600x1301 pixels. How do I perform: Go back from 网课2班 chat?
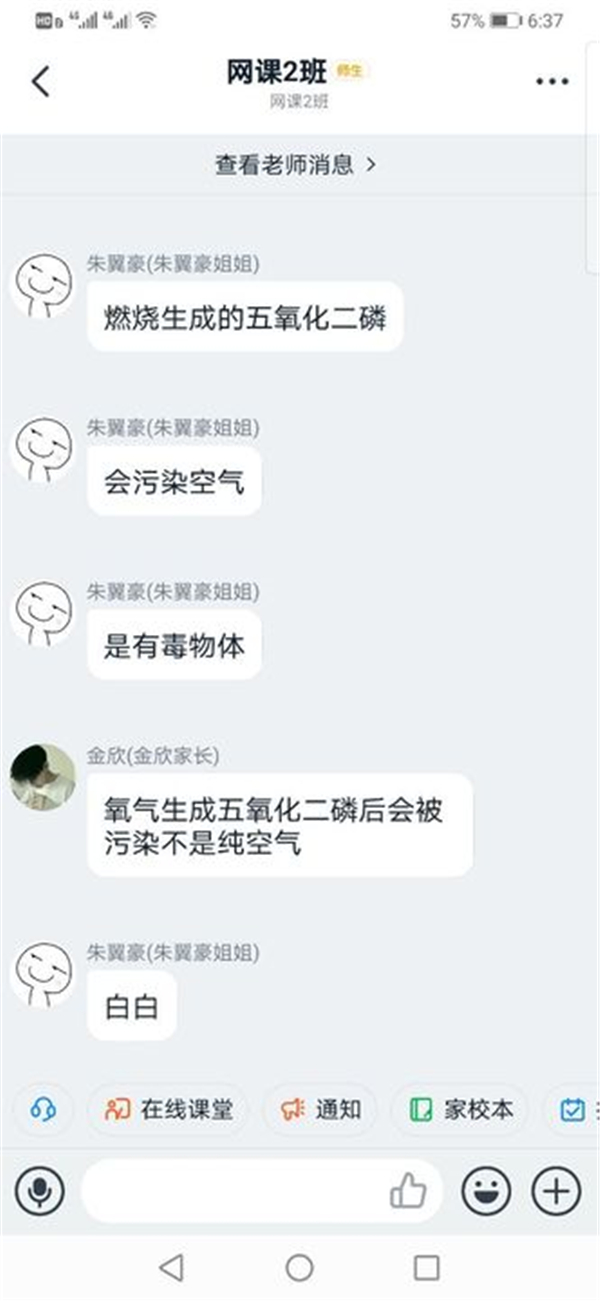coord(40,81)
